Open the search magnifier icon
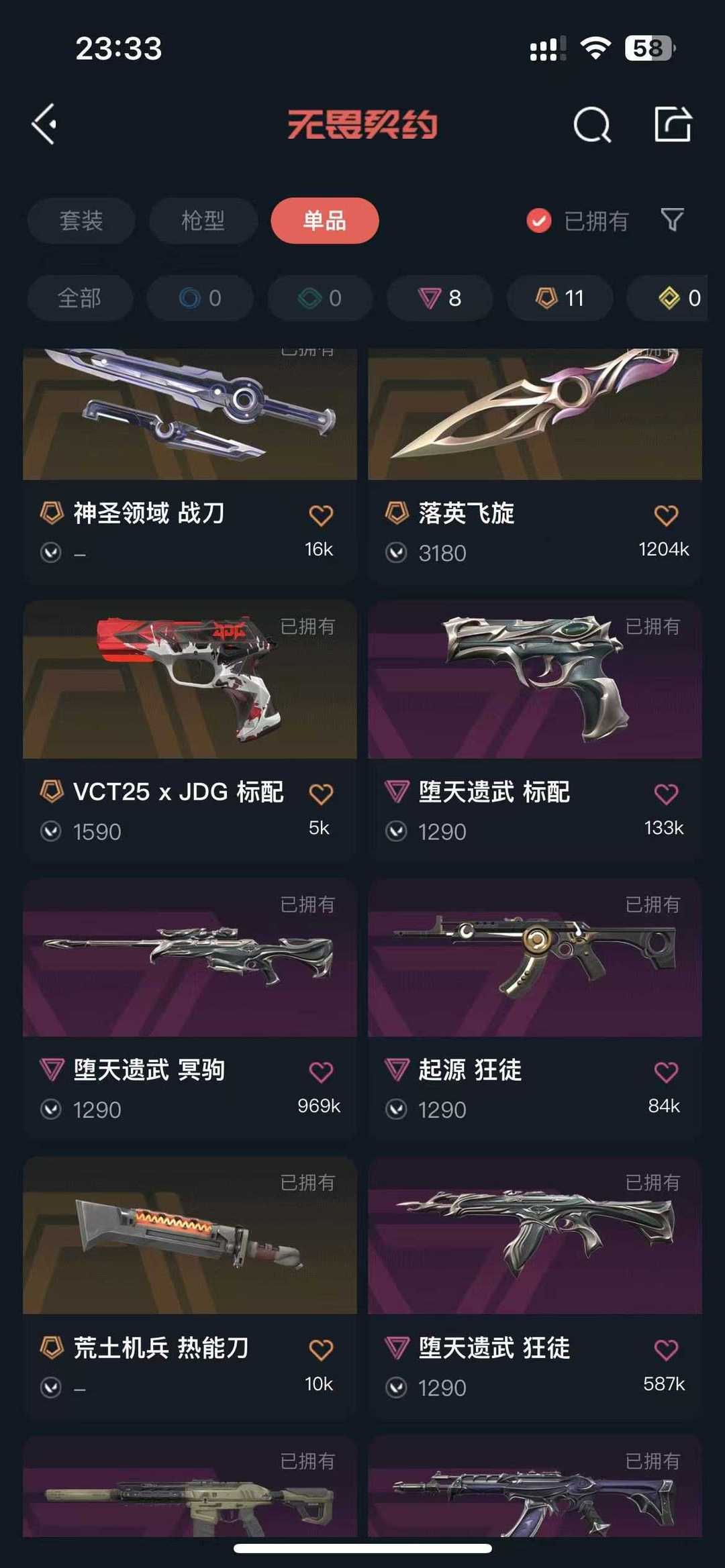The image size is (725, 1568). click(x=592, y=125)
